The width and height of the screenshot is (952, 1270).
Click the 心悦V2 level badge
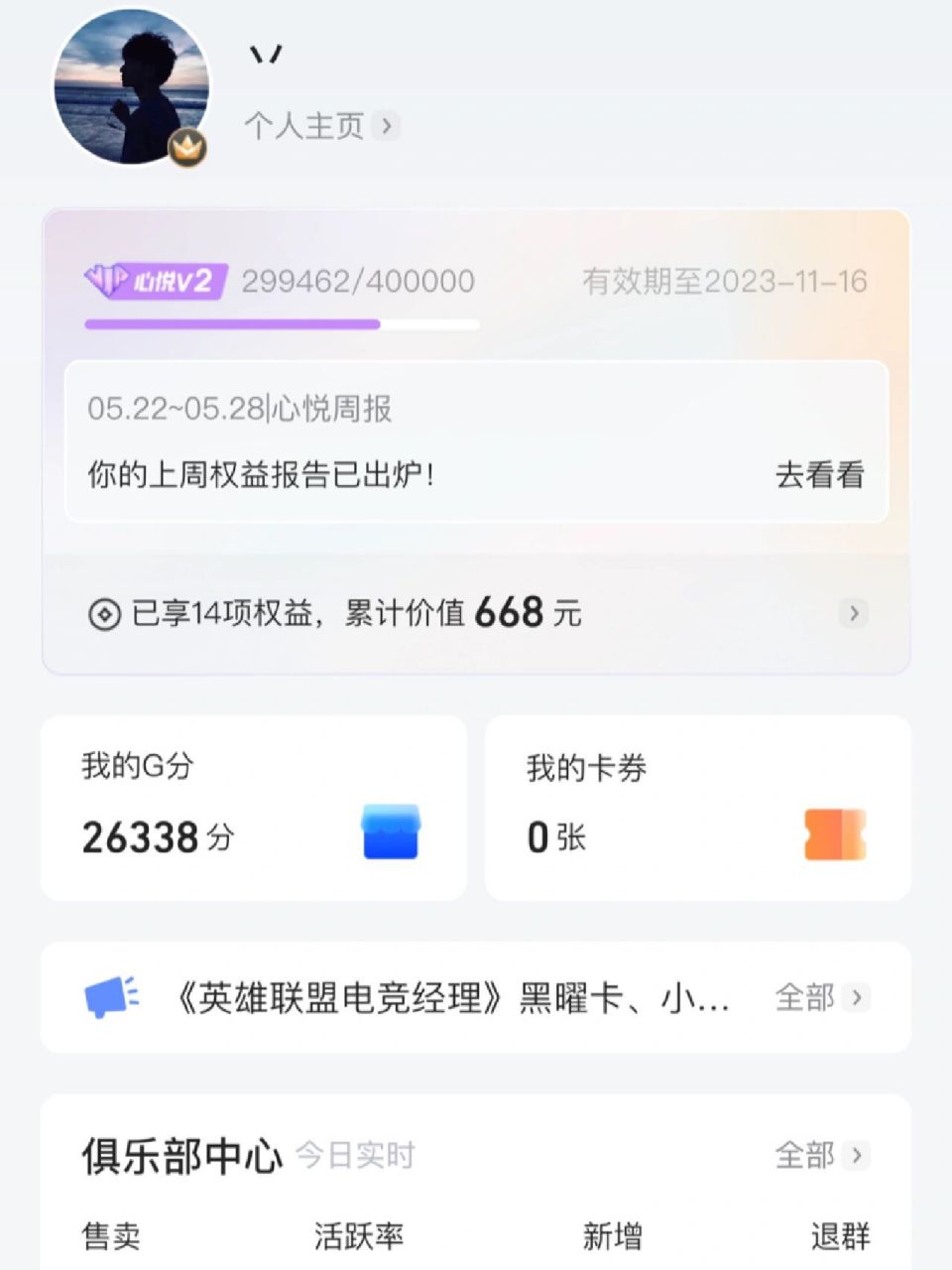click(155, 279)
